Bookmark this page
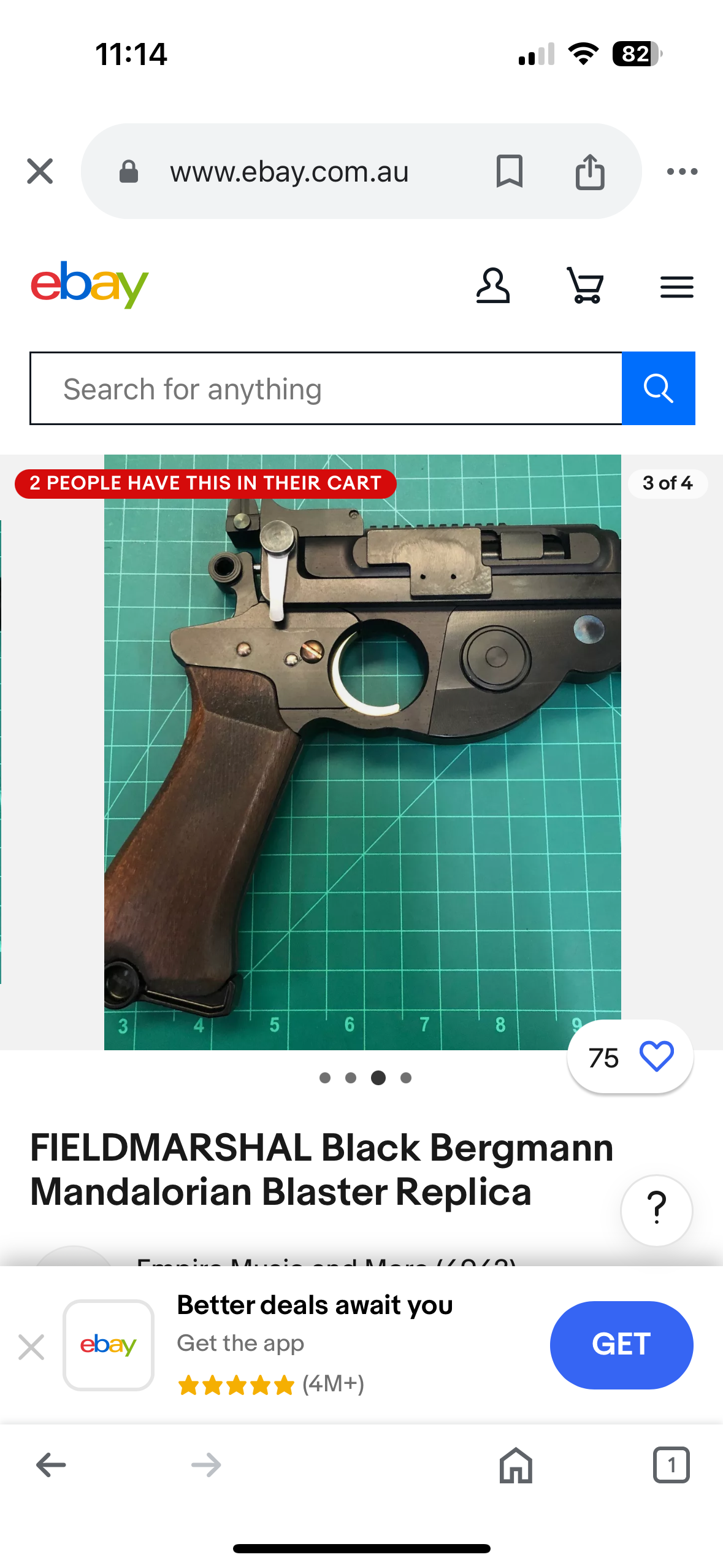723x1568 pixels. click(x=510, y=171)
